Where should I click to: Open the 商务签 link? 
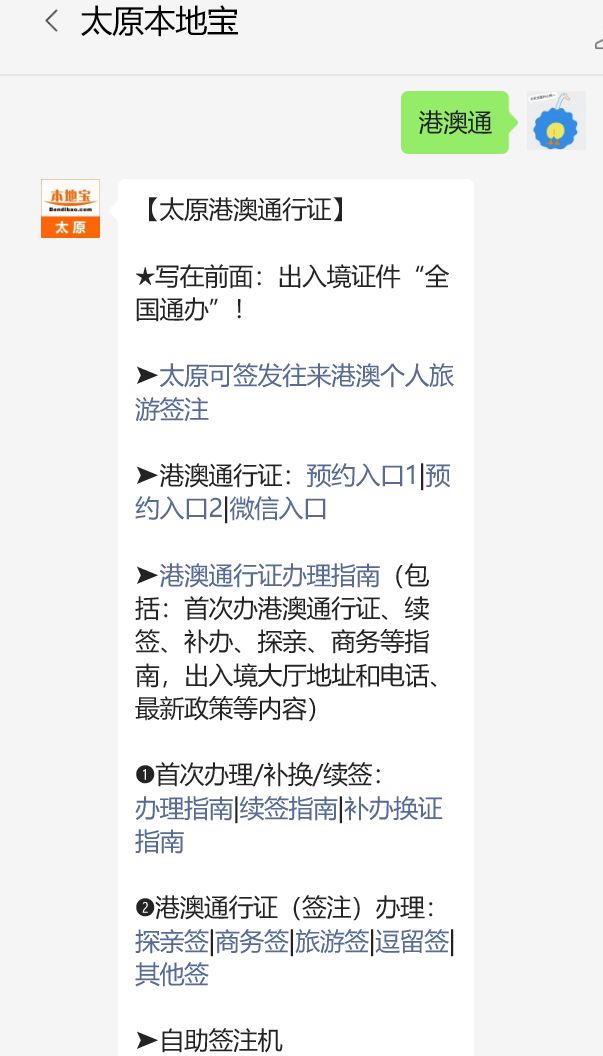point(252,942)
